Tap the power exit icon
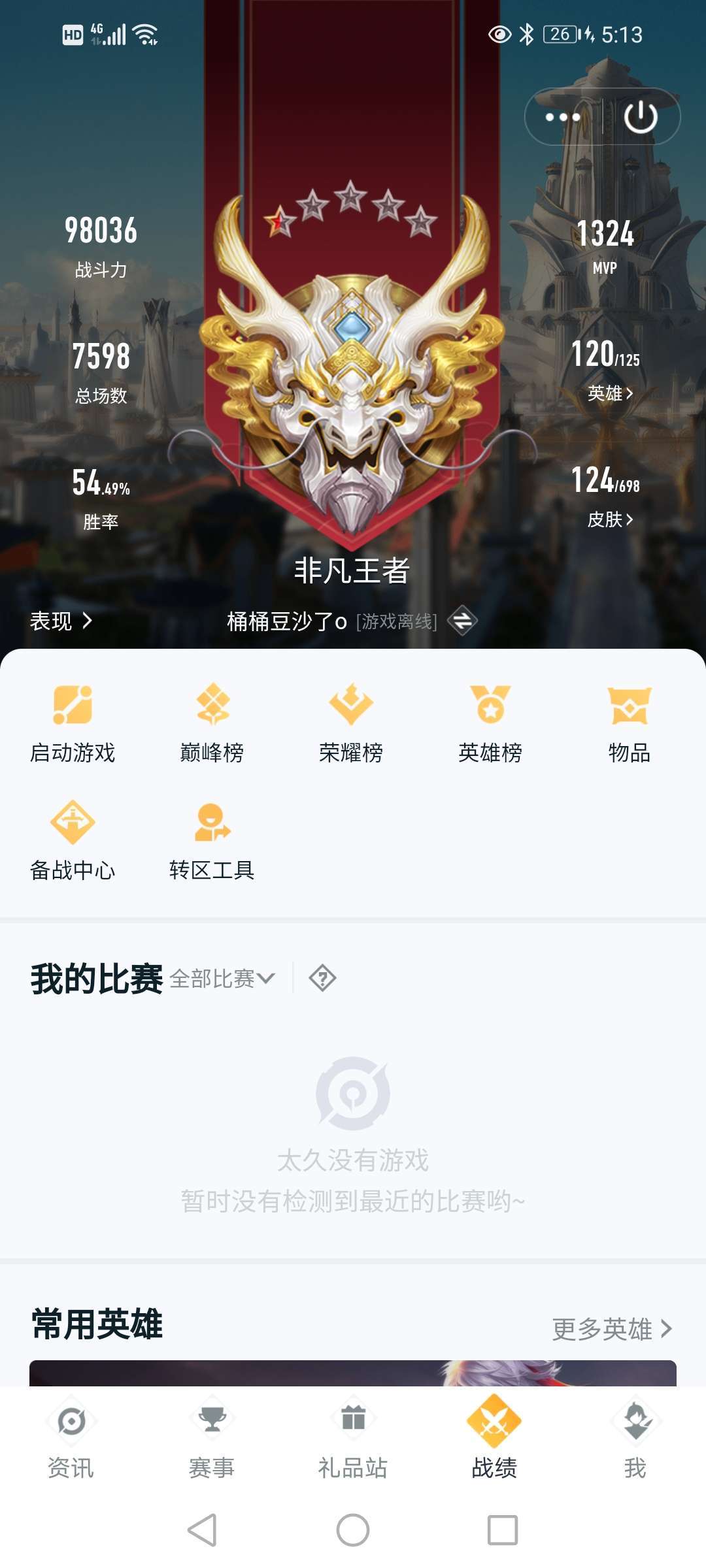This screenshot has width=706, height=1568. tap(641, 118)
